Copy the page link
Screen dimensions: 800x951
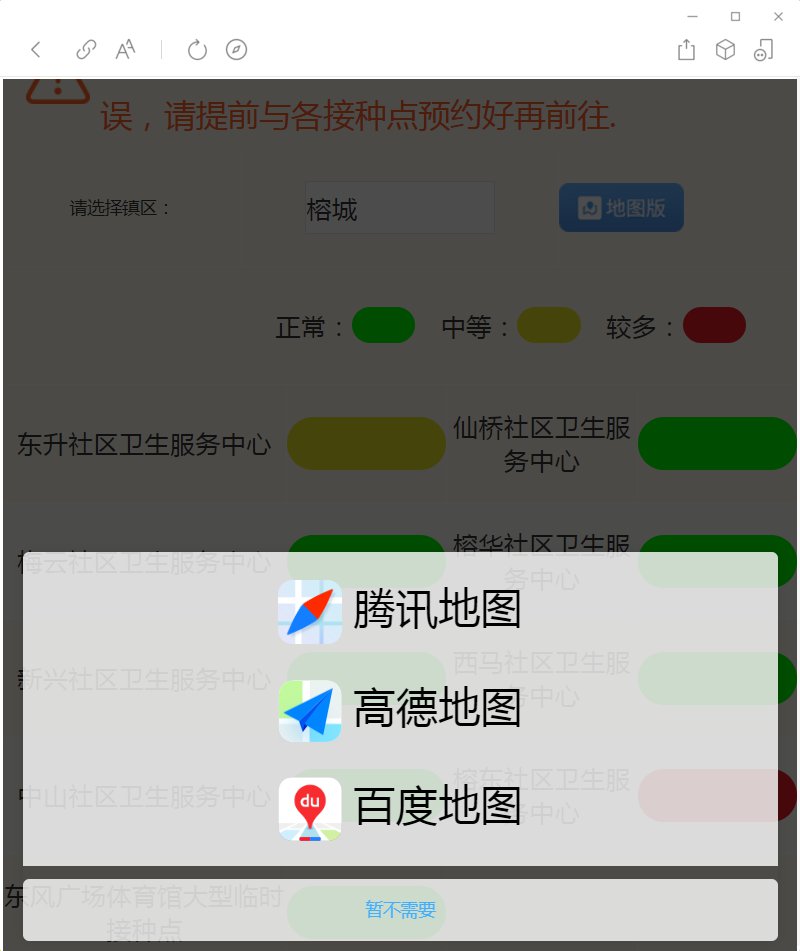pos(86,50)
